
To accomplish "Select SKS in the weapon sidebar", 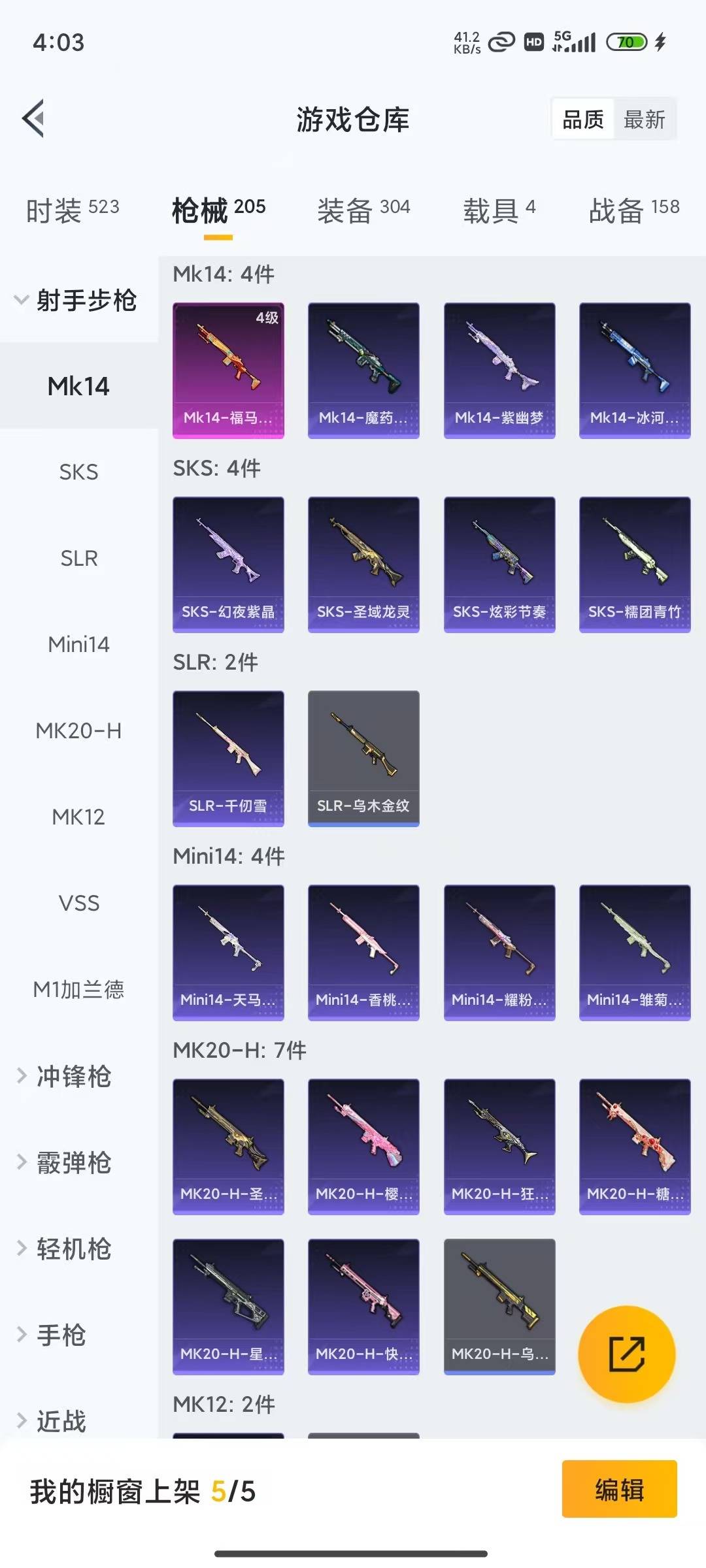I will pyautogui.click(x=79, y=472).
